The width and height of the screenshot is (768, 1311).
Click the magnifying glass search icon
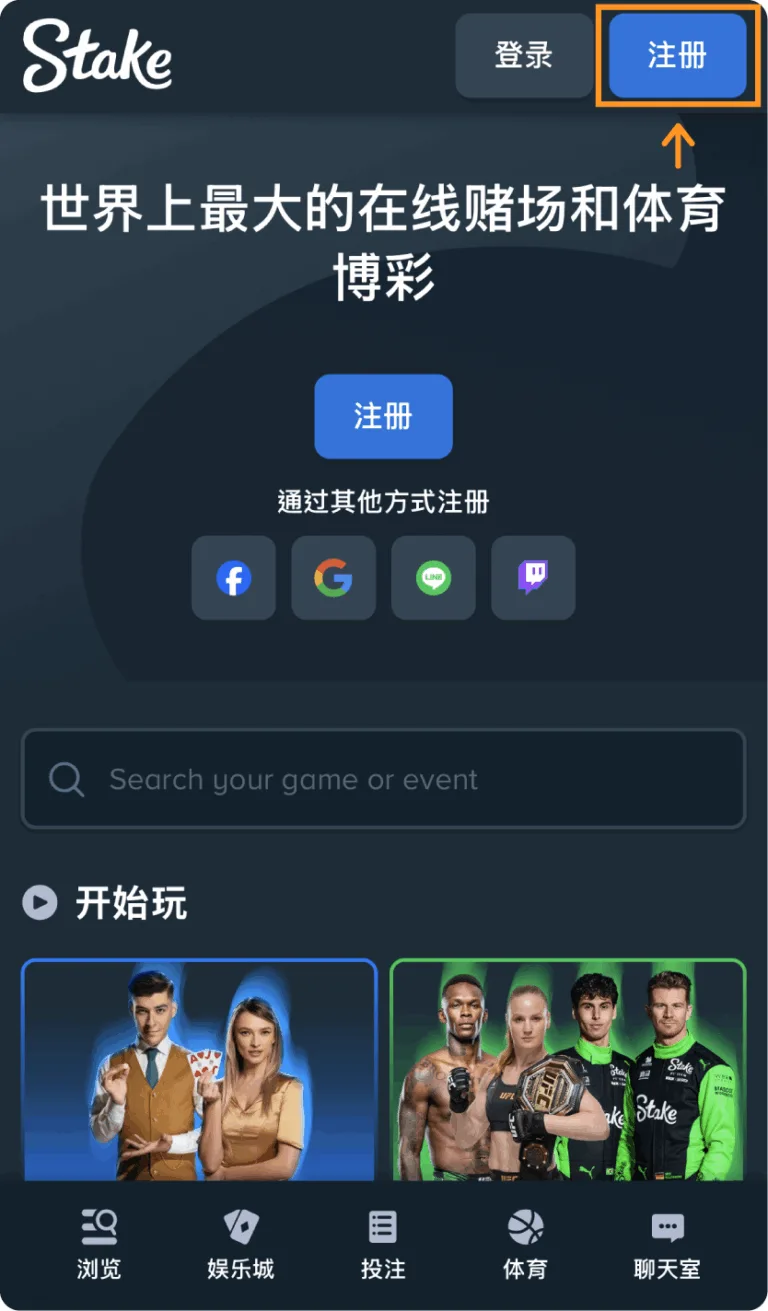pos(66,779)
